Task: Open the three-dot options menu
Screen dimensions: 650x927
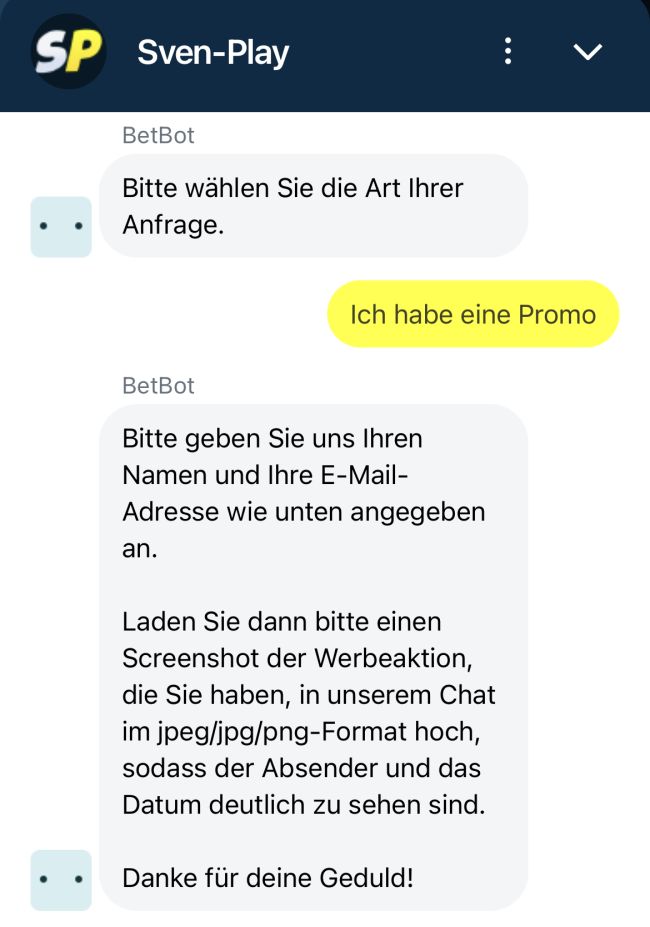Action: [x=508, y=51]
